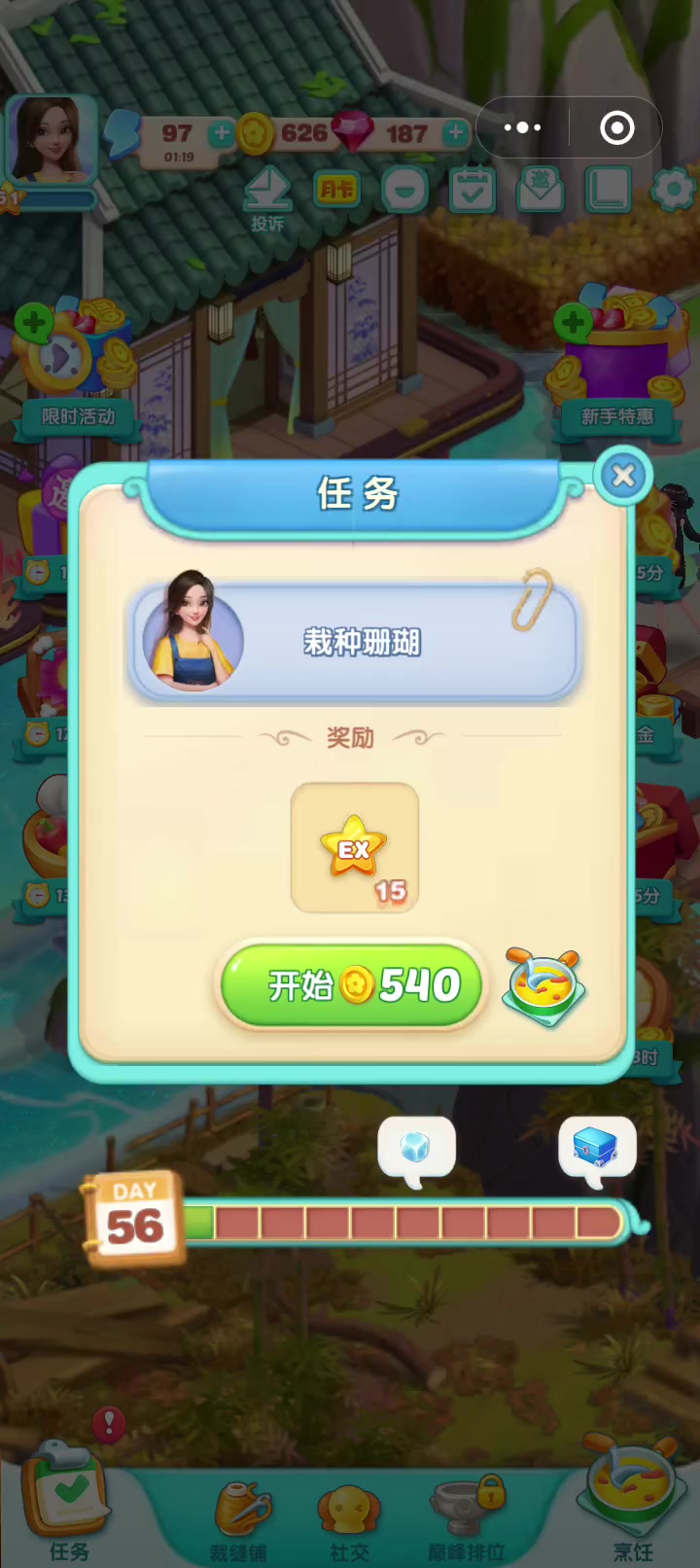This screenshot has width=700, height=1568.
Task: Open the 月卡 monthly card
Action: (337, 190)
